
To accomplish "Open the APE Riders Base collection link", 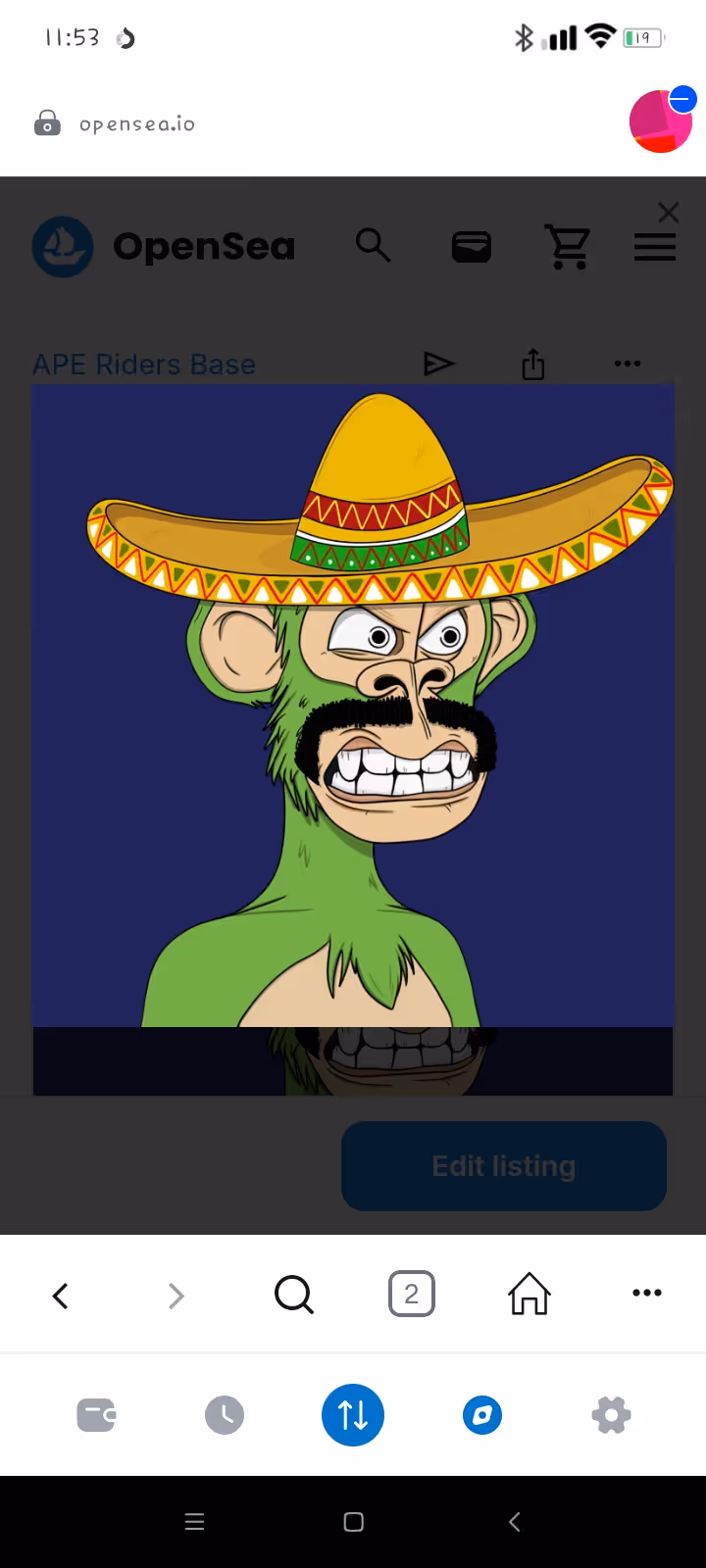I will [144, 365].
